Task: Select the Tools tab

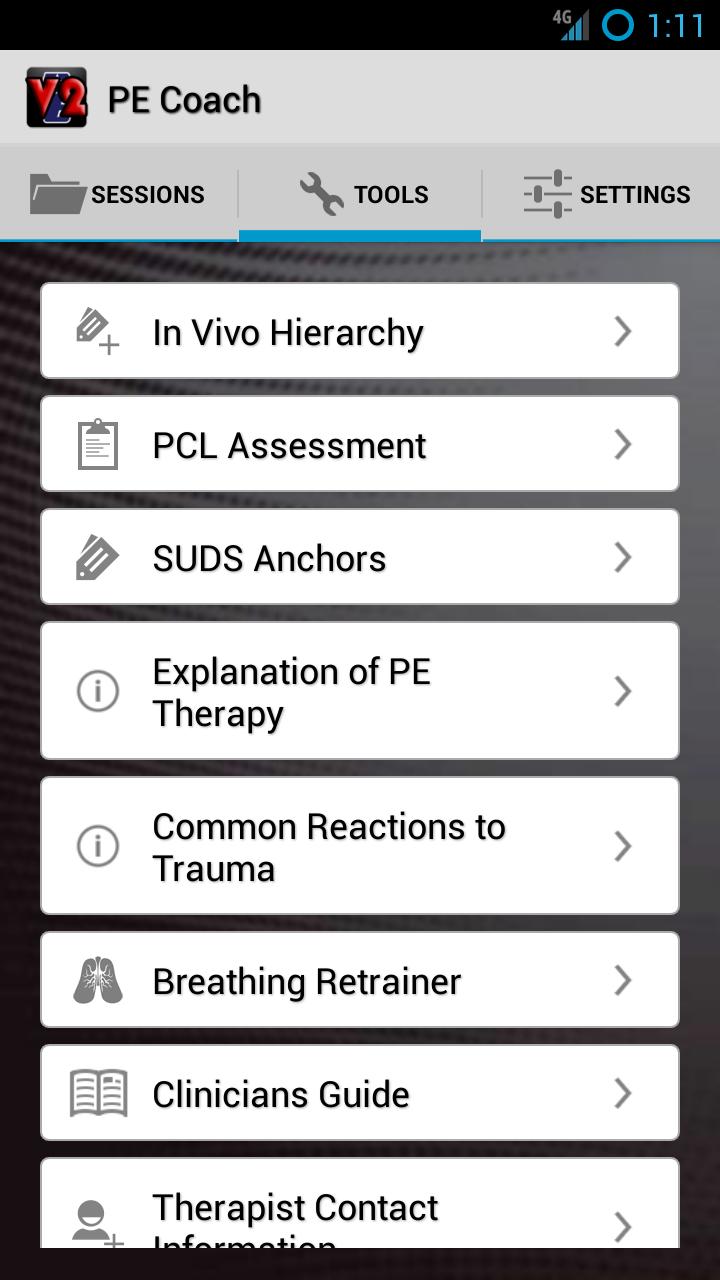Action: point(360,193)
